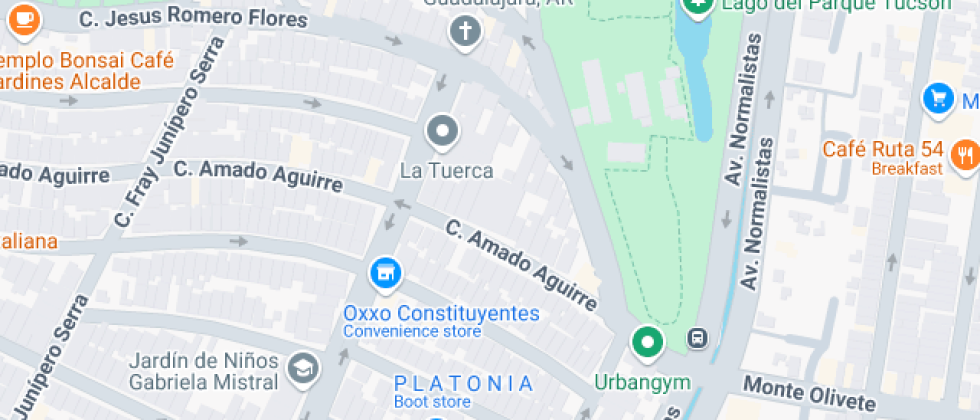This screenshot has height=420, width=980.
Task: Select the Oxxo Constituyentes store marker
Action: 384,272
